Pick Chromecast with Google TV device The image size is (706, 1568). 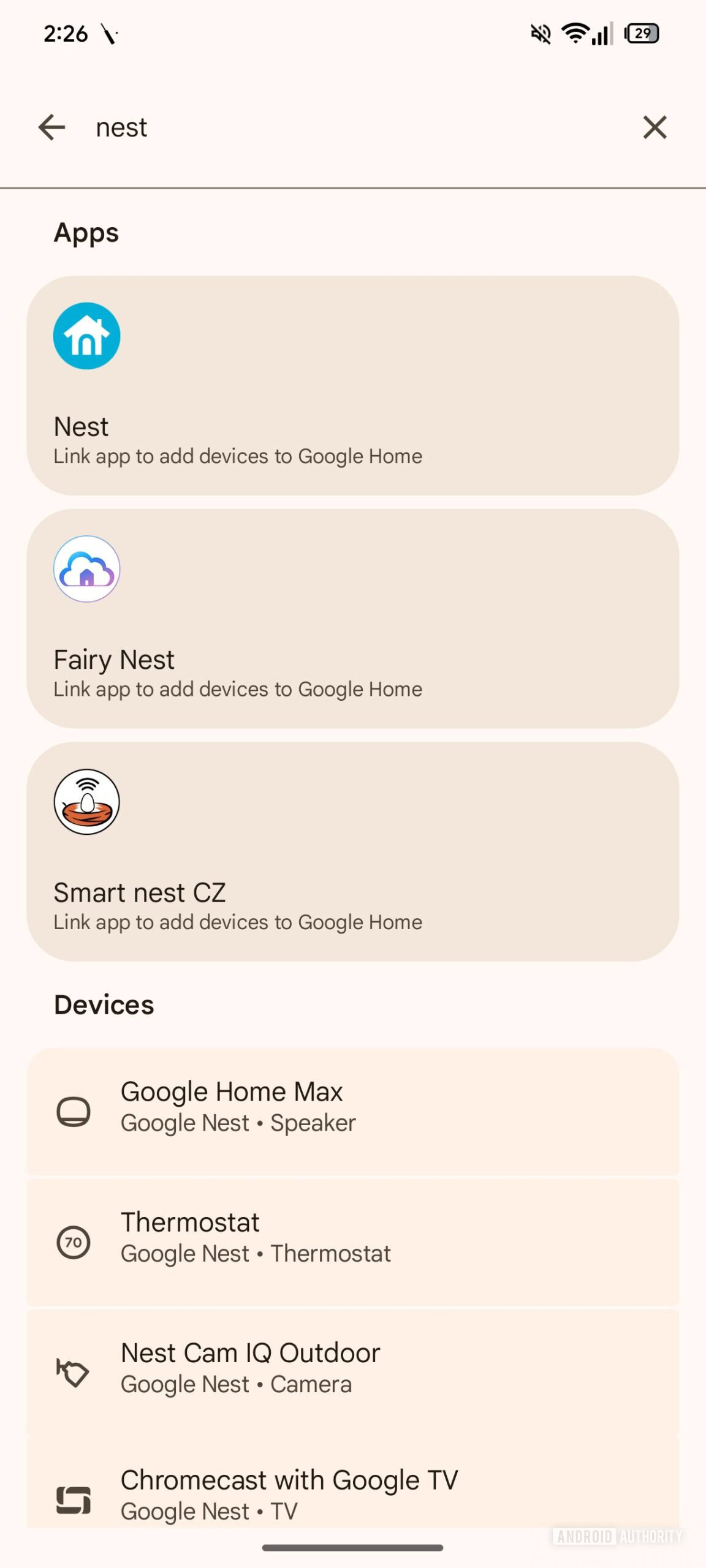pyautogui.click(x=353, y=1494)
